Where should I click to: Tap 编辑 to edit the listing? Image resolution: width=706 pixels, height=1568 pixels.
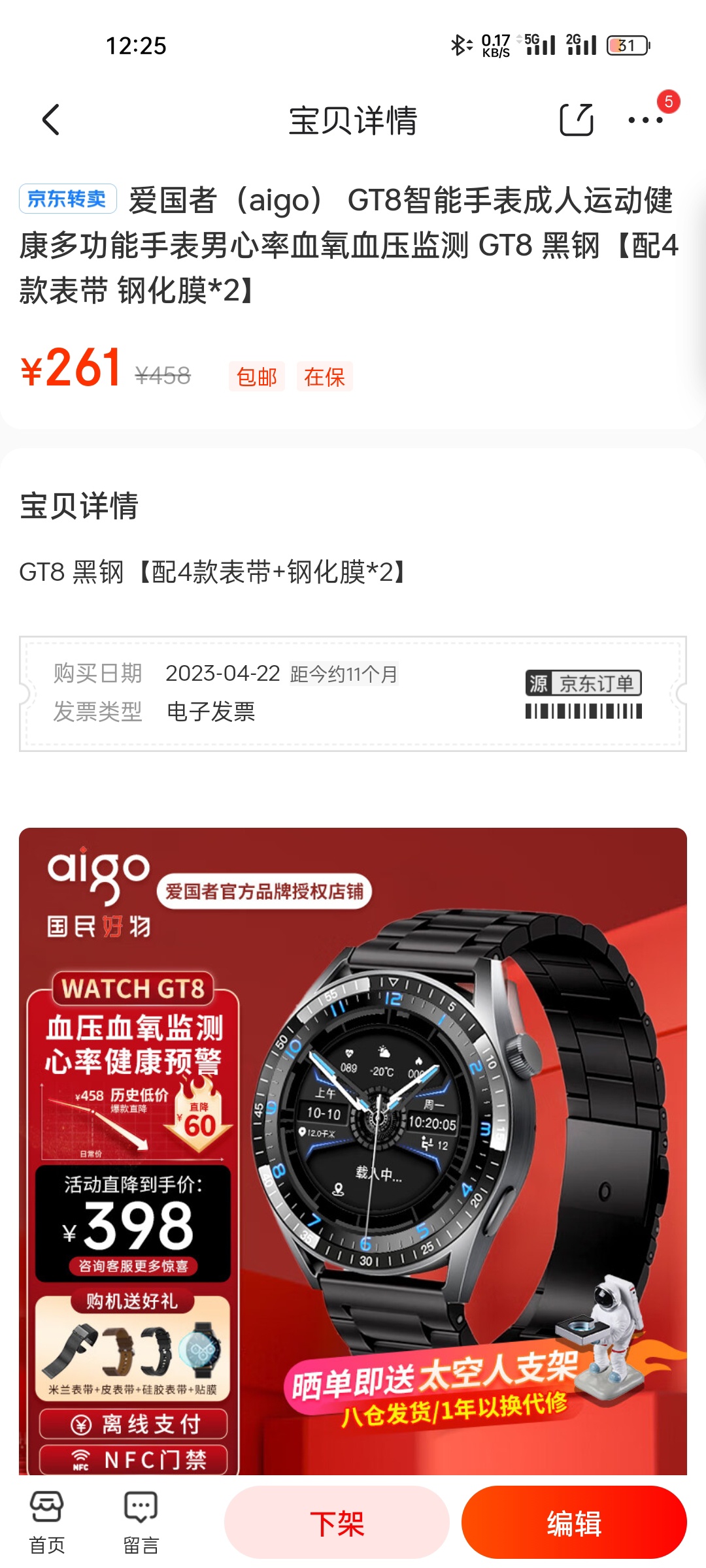(574, 1522)
